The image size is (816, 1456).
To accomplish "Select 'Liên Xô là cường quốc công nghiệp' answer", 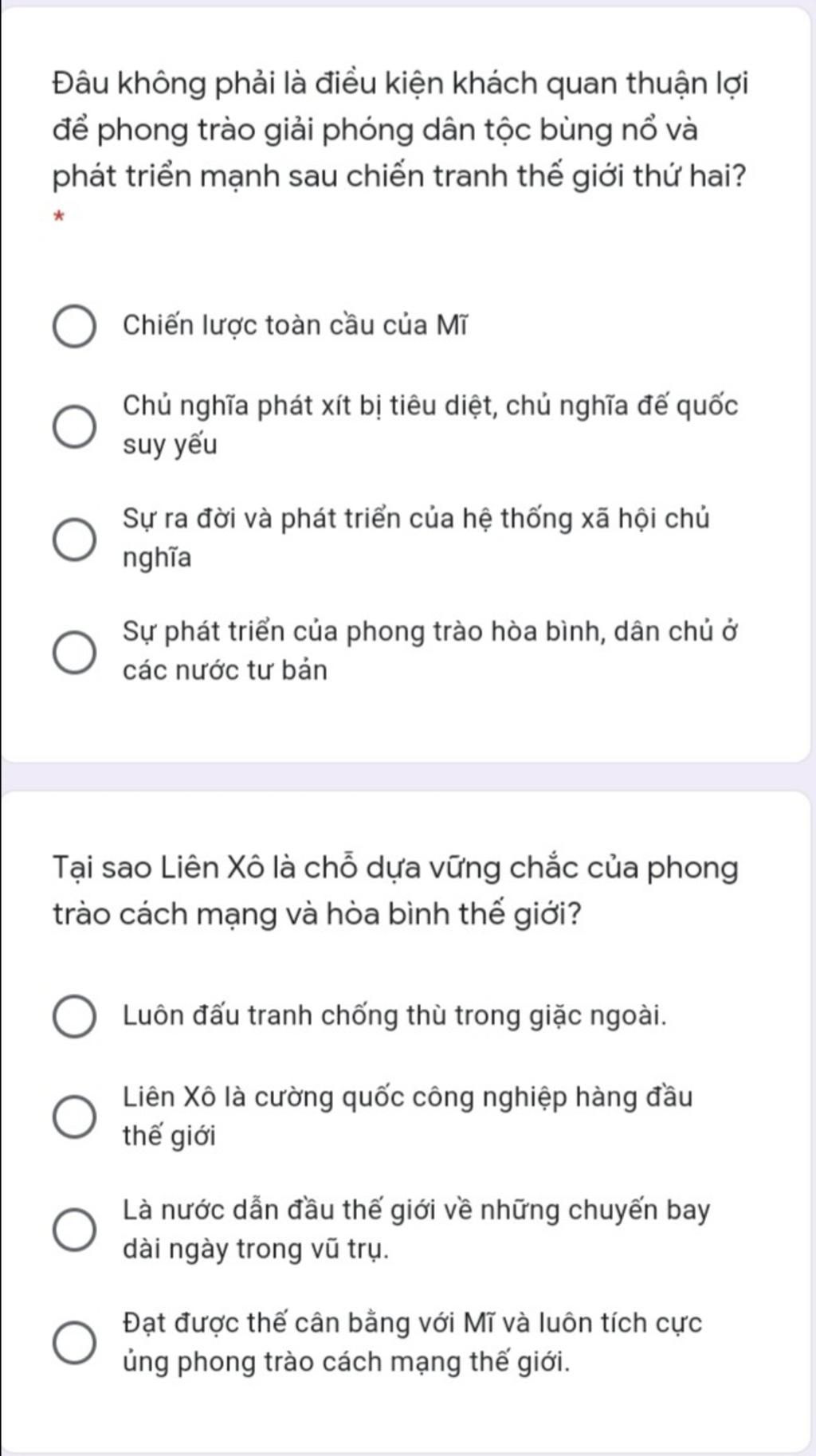I will (75, 1117).
